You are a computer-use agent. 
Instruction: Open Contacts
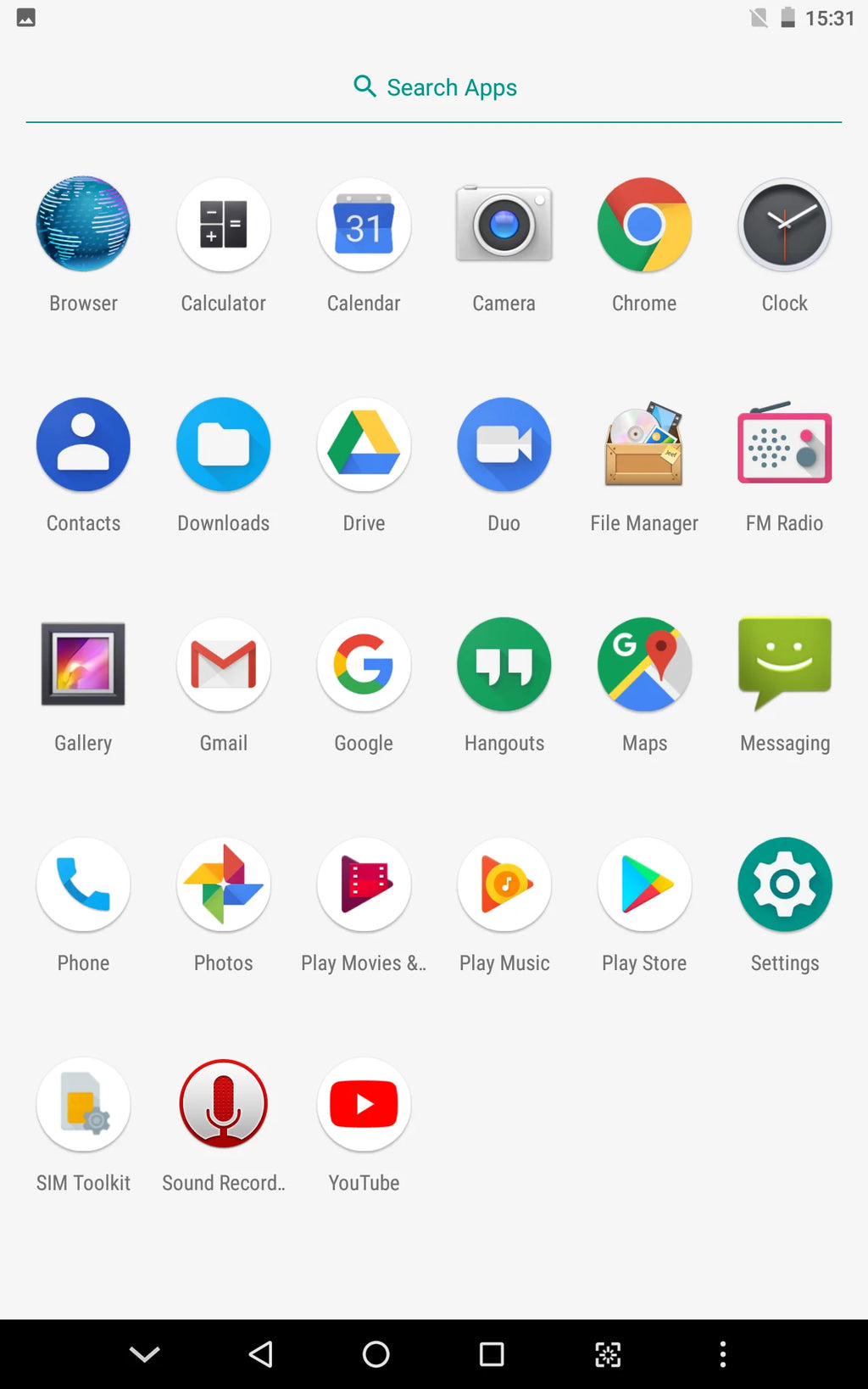click(x=83, y=444)
